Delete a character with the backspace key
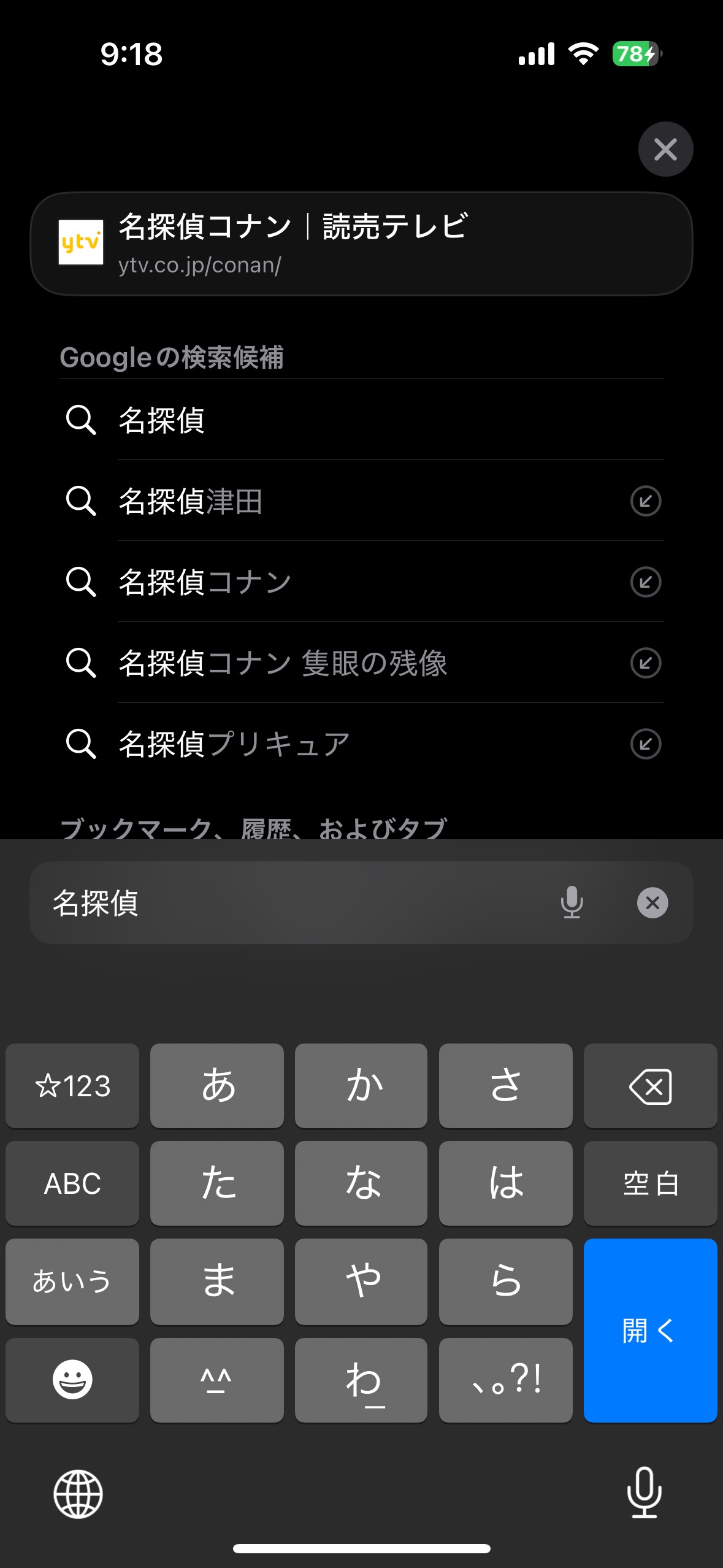 (650, 1086)
